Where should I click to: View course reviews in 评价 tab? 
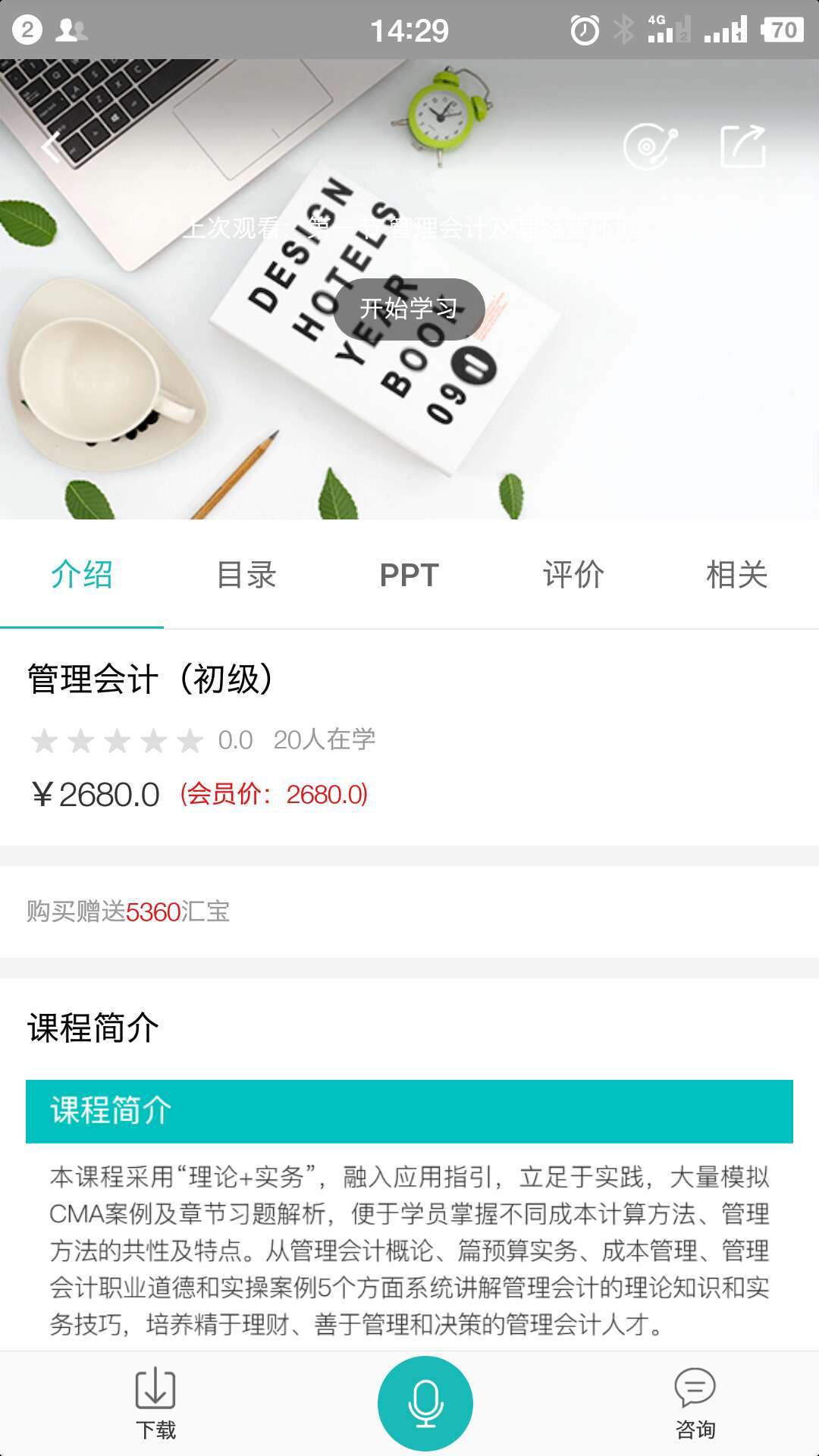pyautogui.click(x=573, y=574)
